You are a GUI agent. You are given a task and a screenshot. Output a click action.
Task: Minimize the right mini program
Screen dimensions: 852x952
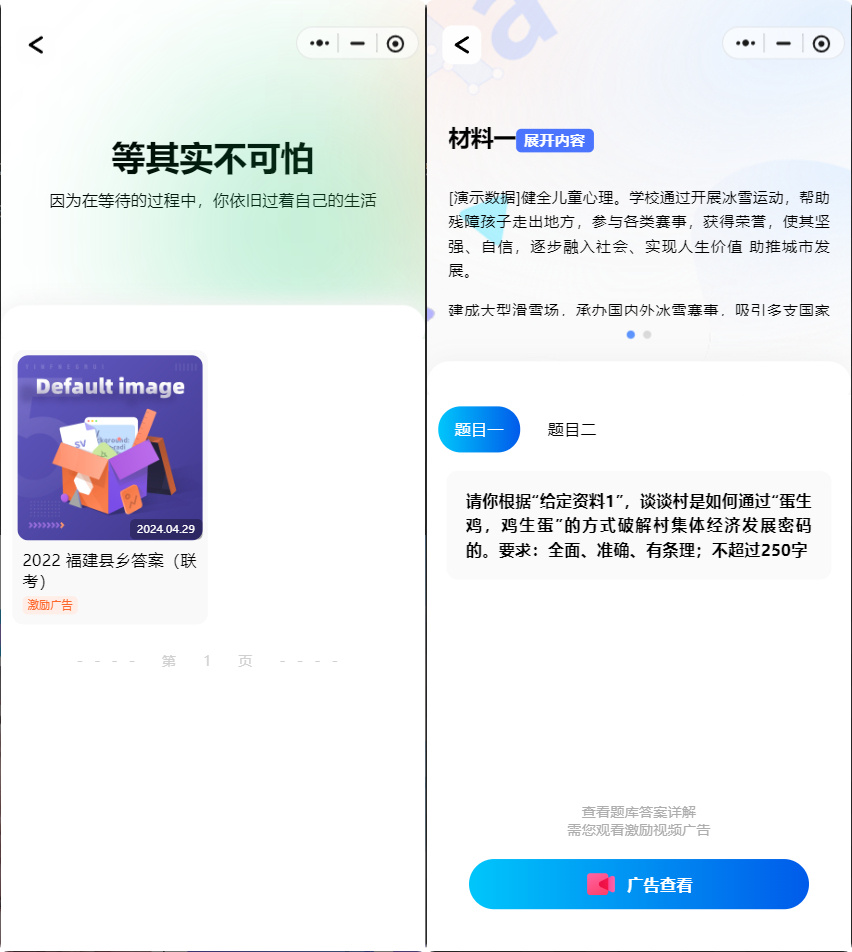(783, 43)
